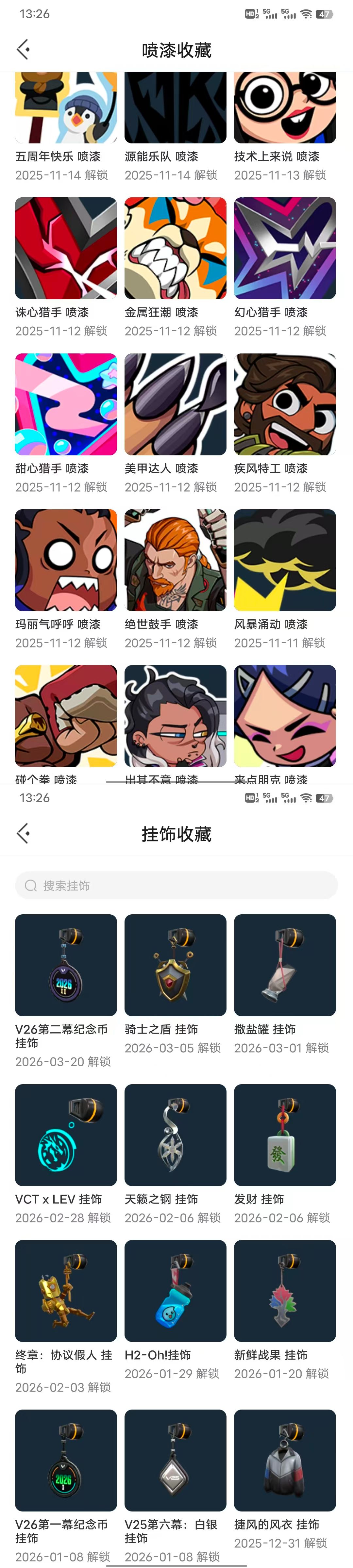Open the 五周年快乐 喷漆 item
This screenshot has width=353, height=1568.
point(66,108)
